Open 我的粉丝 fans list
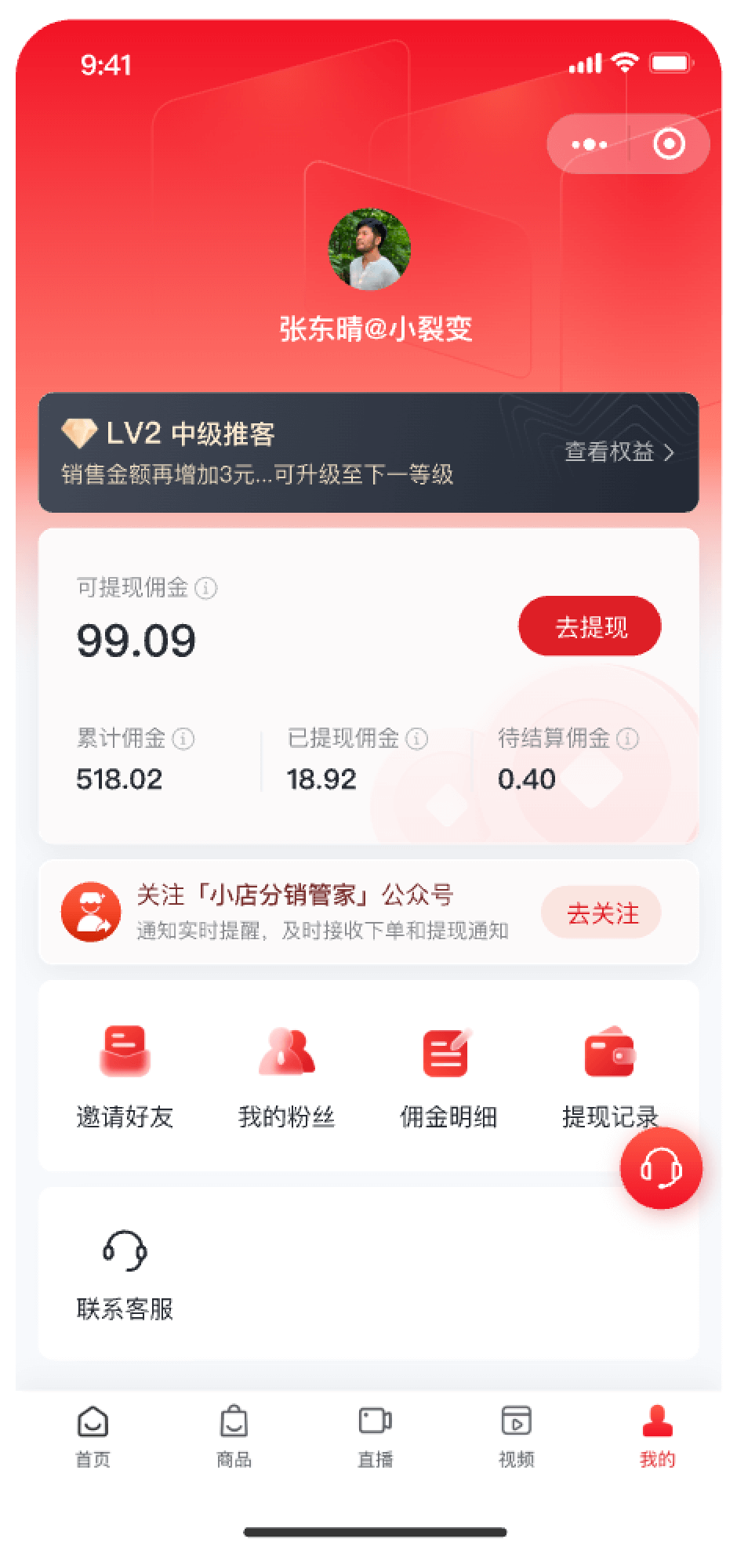 287,1076
